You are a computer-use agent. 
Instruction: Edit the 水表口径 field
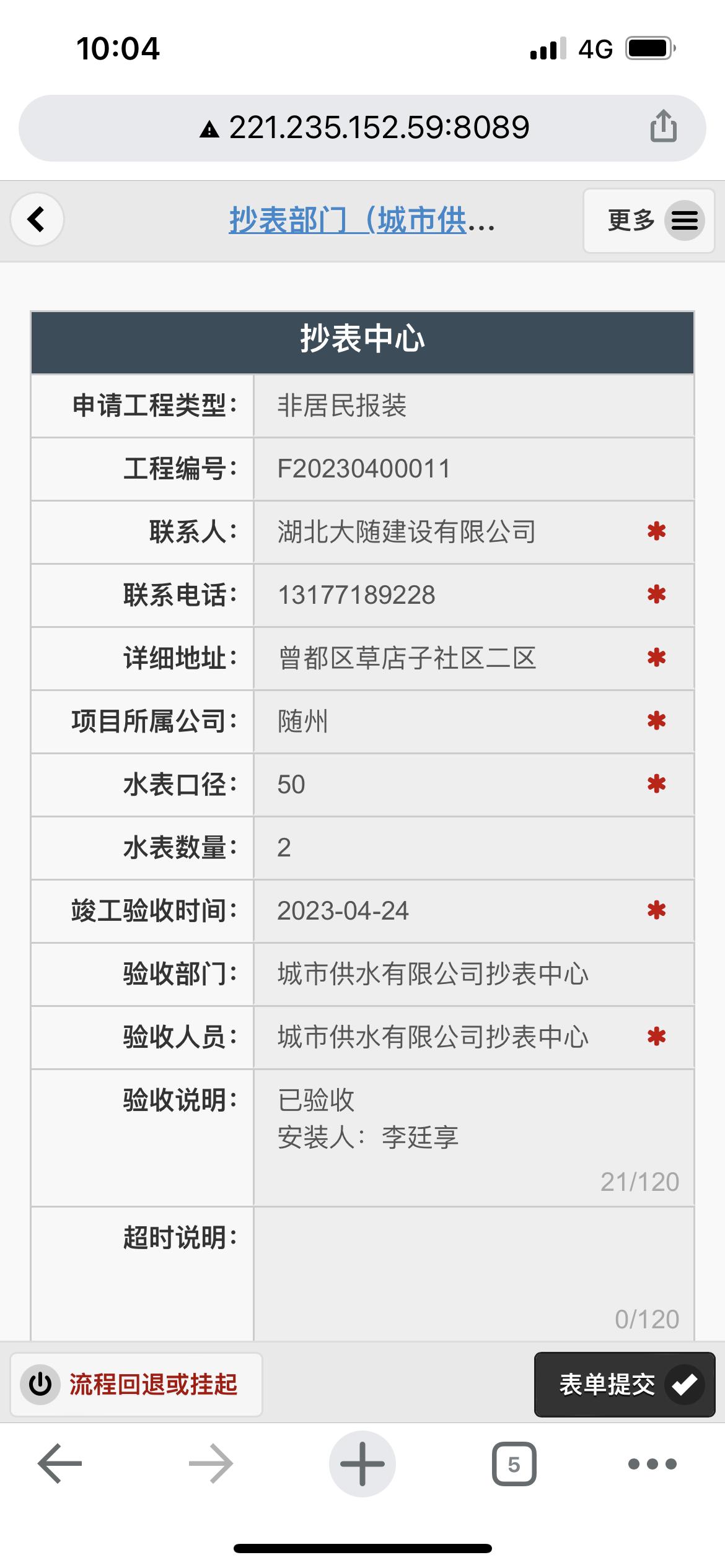tap(452, 785)
